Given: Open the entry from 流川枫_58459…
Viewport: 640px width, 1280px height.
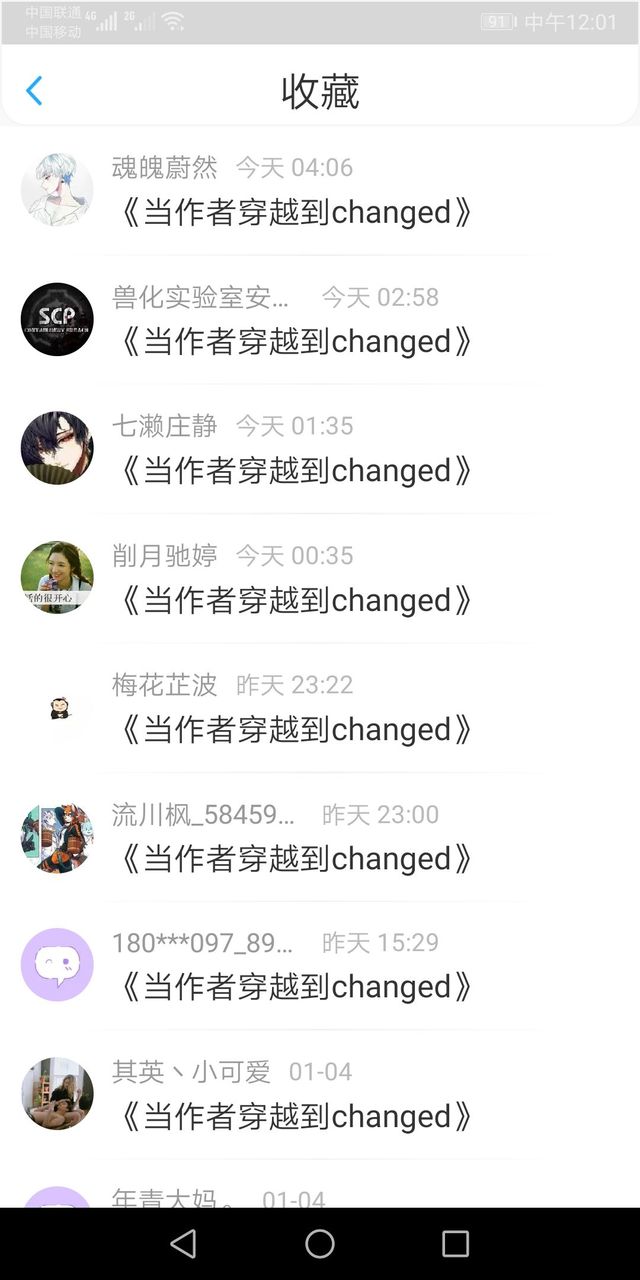Looking at the screenshot, I should [x=296, y=858].
